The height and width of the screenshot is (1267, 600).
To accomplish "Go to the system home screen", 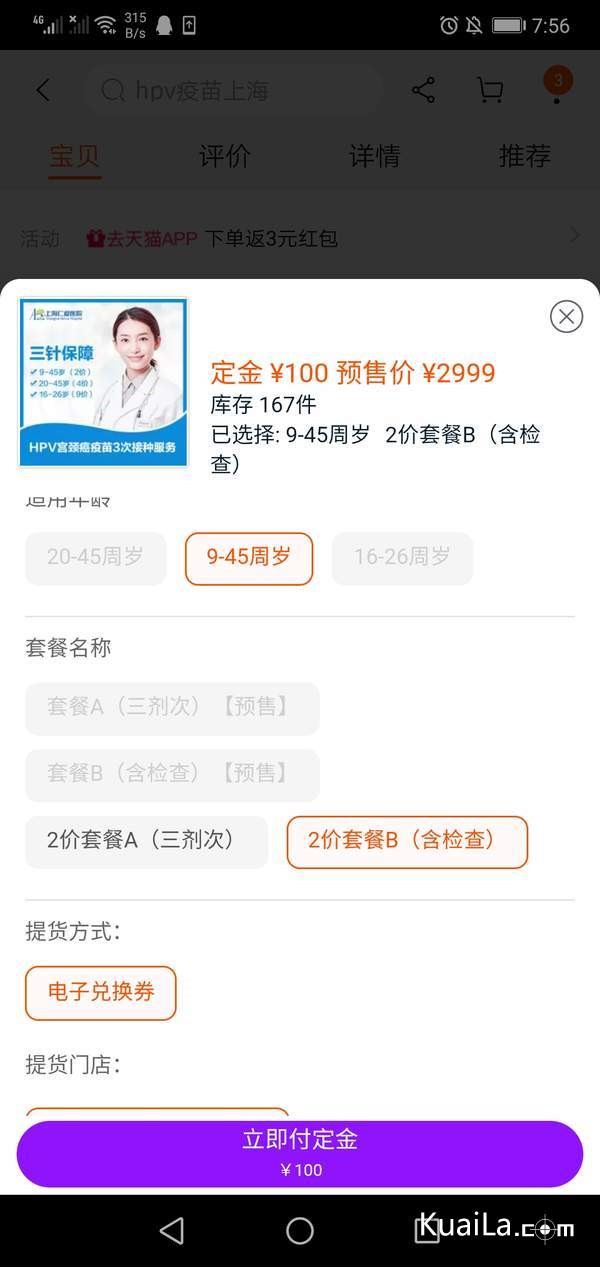I will 300,1230.
